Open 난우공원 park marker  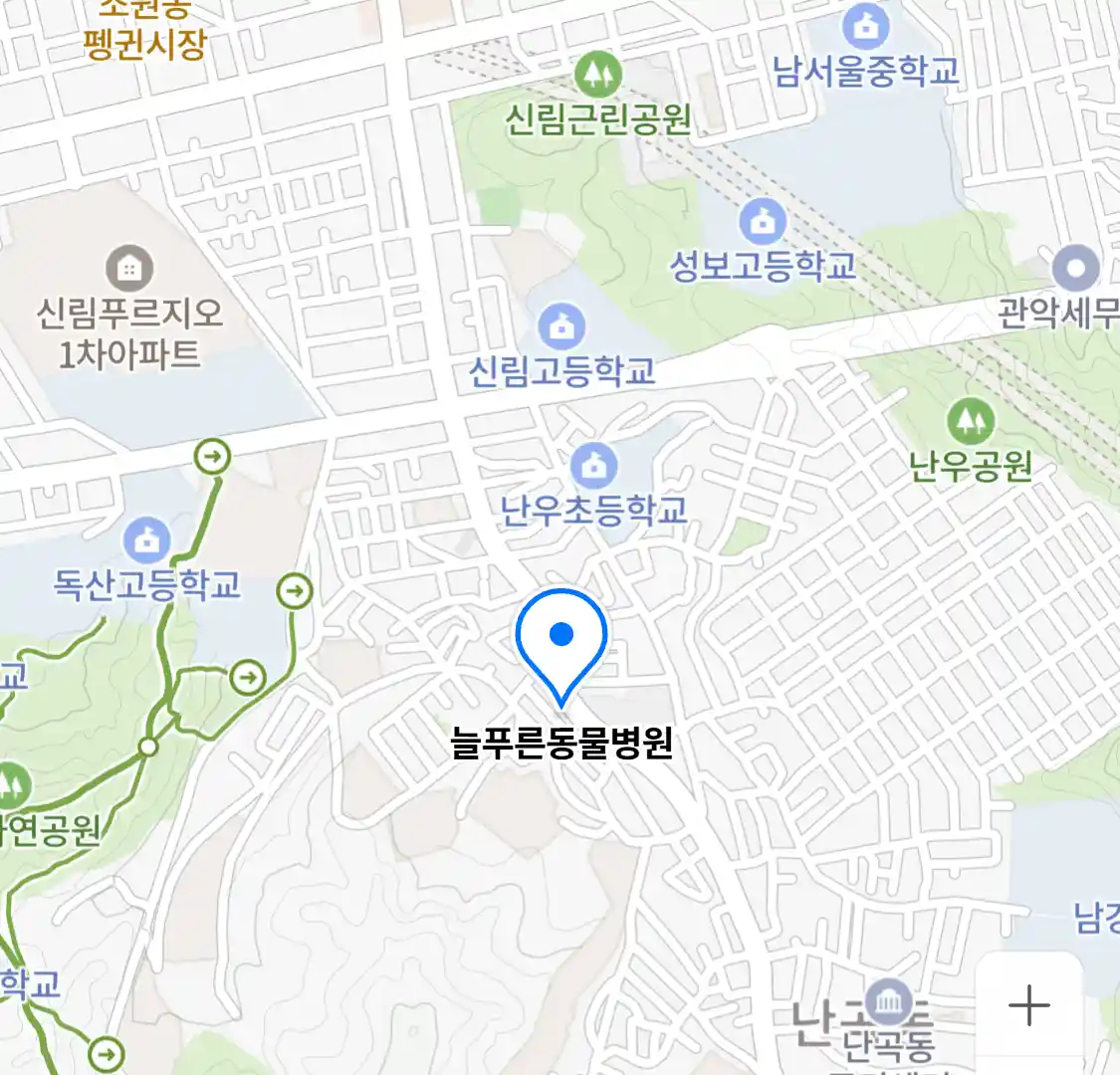pyautogui.click(x=970, y=420)
